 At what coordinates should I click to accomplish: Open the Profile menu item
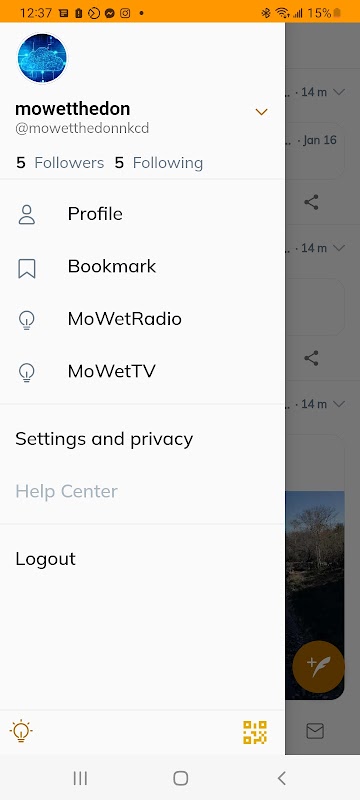[x=142, y=214]
